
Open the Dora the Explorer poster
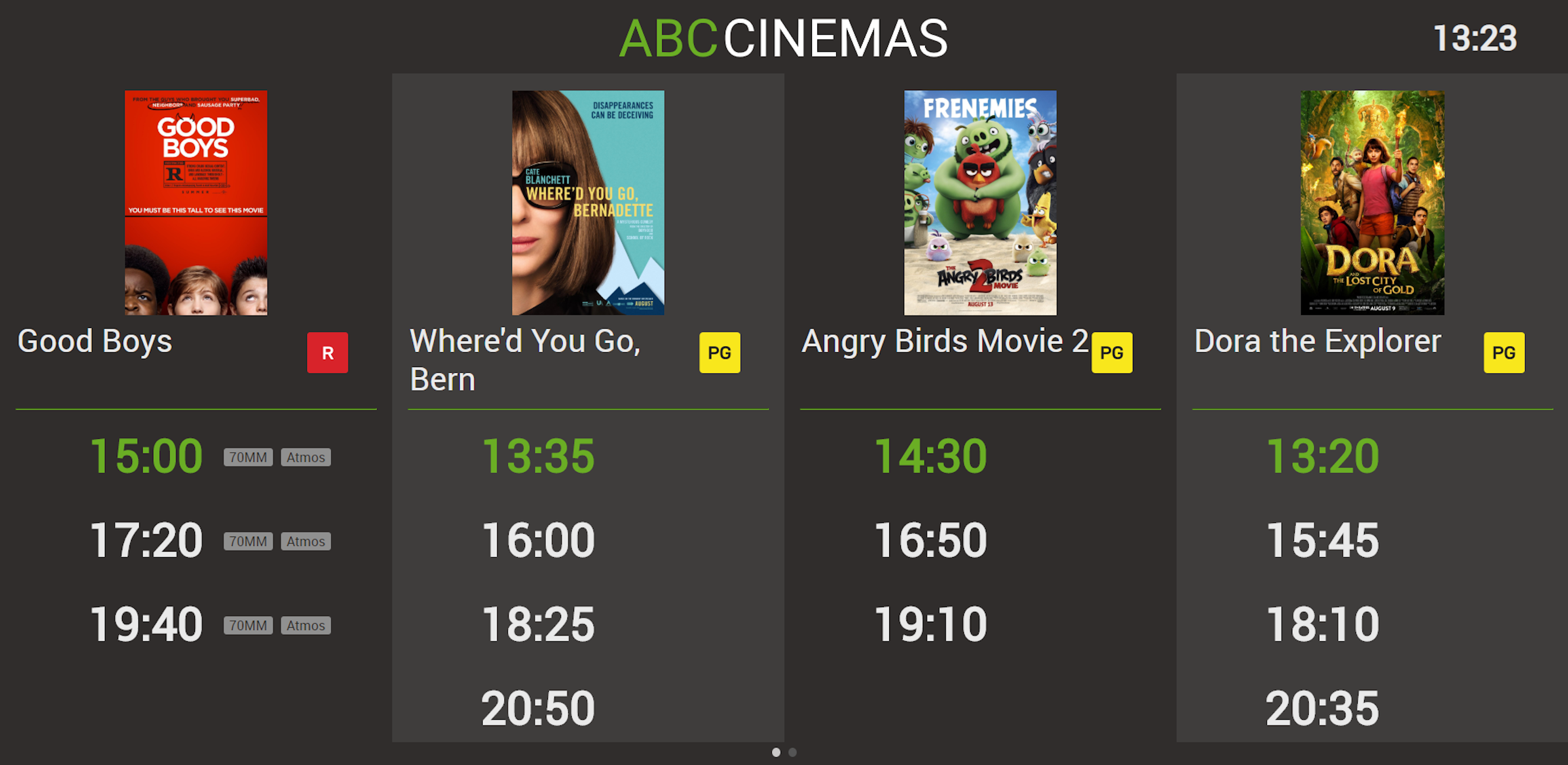point(1372,203)
